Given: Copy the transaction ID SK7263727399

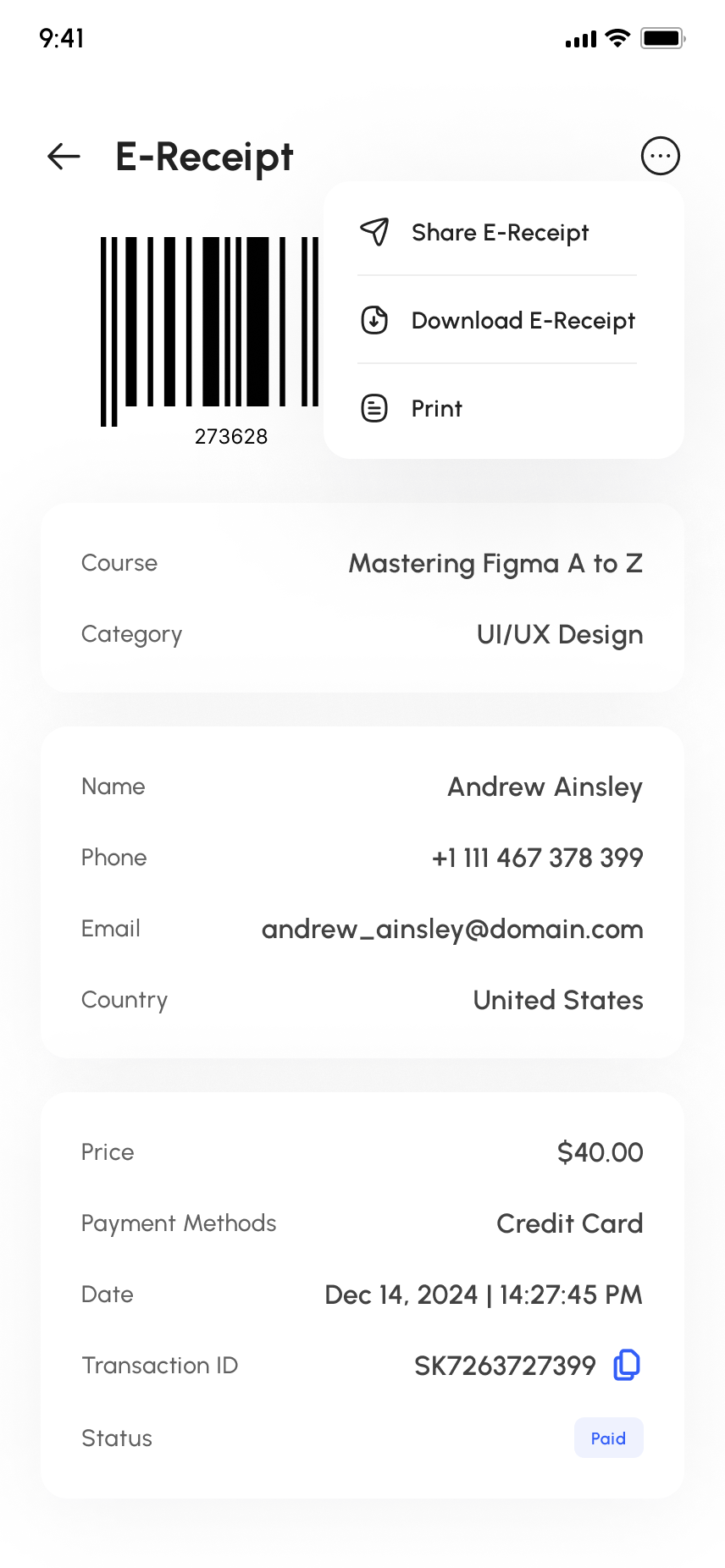Looking at the screenshot, I should pyautogui.click(x=626, y=1365).
